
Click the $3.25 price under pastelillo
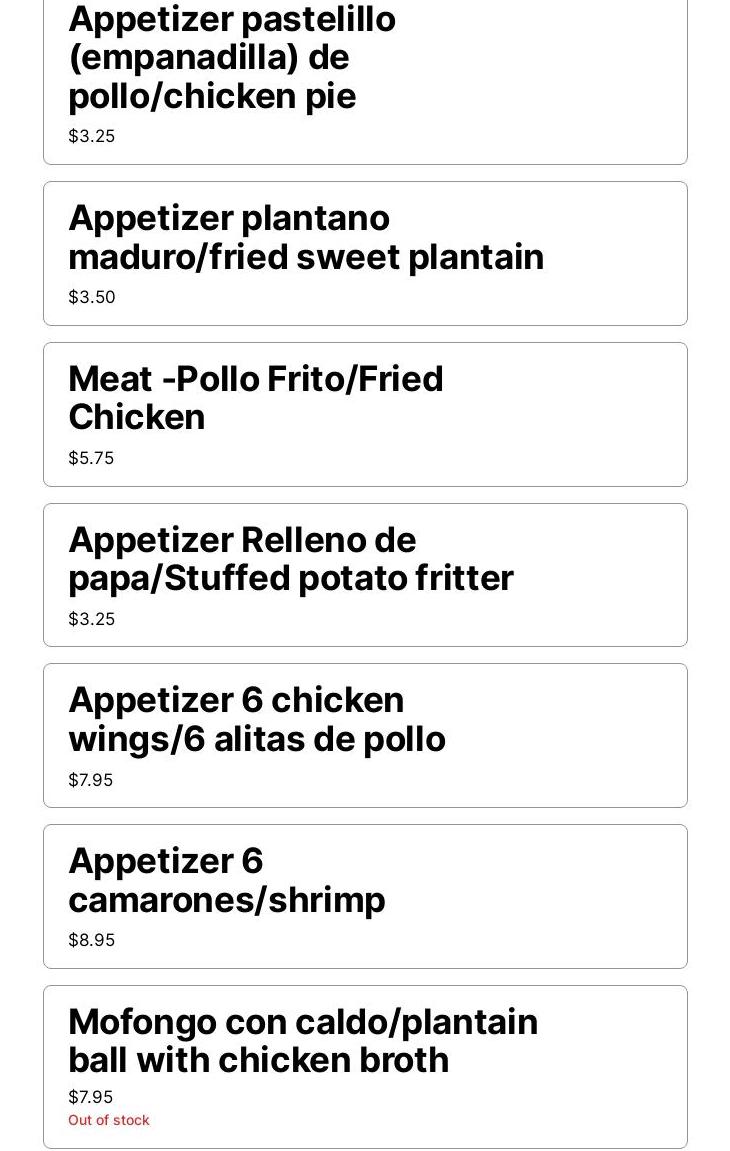pyautogui.click(x=91, y=136)
